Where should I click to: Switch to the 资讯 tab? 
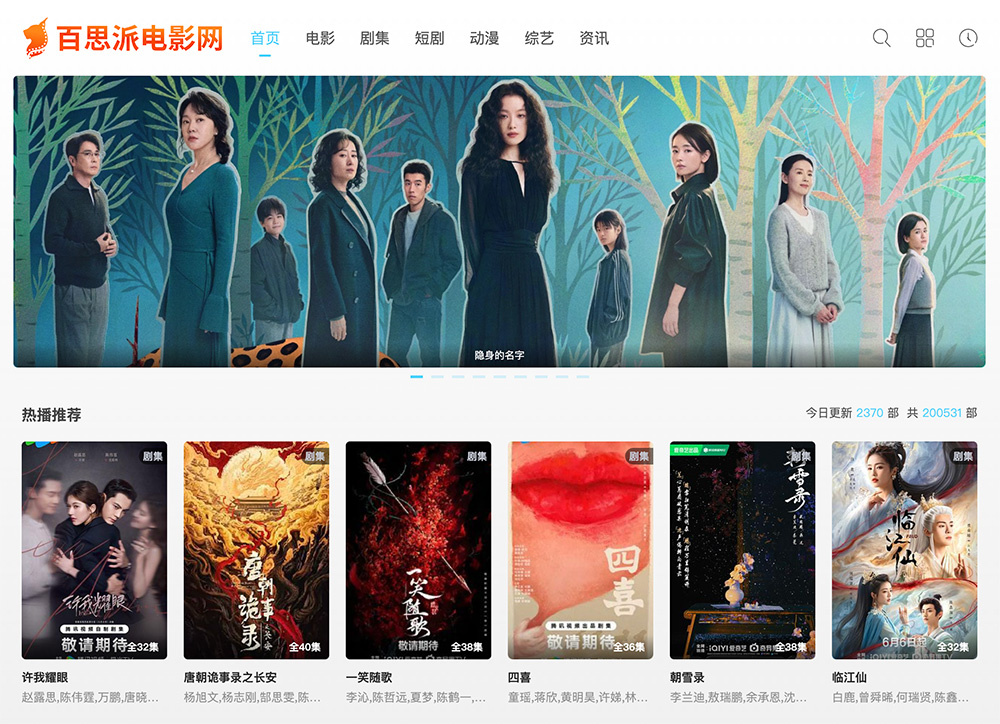[x=594, y=38]
